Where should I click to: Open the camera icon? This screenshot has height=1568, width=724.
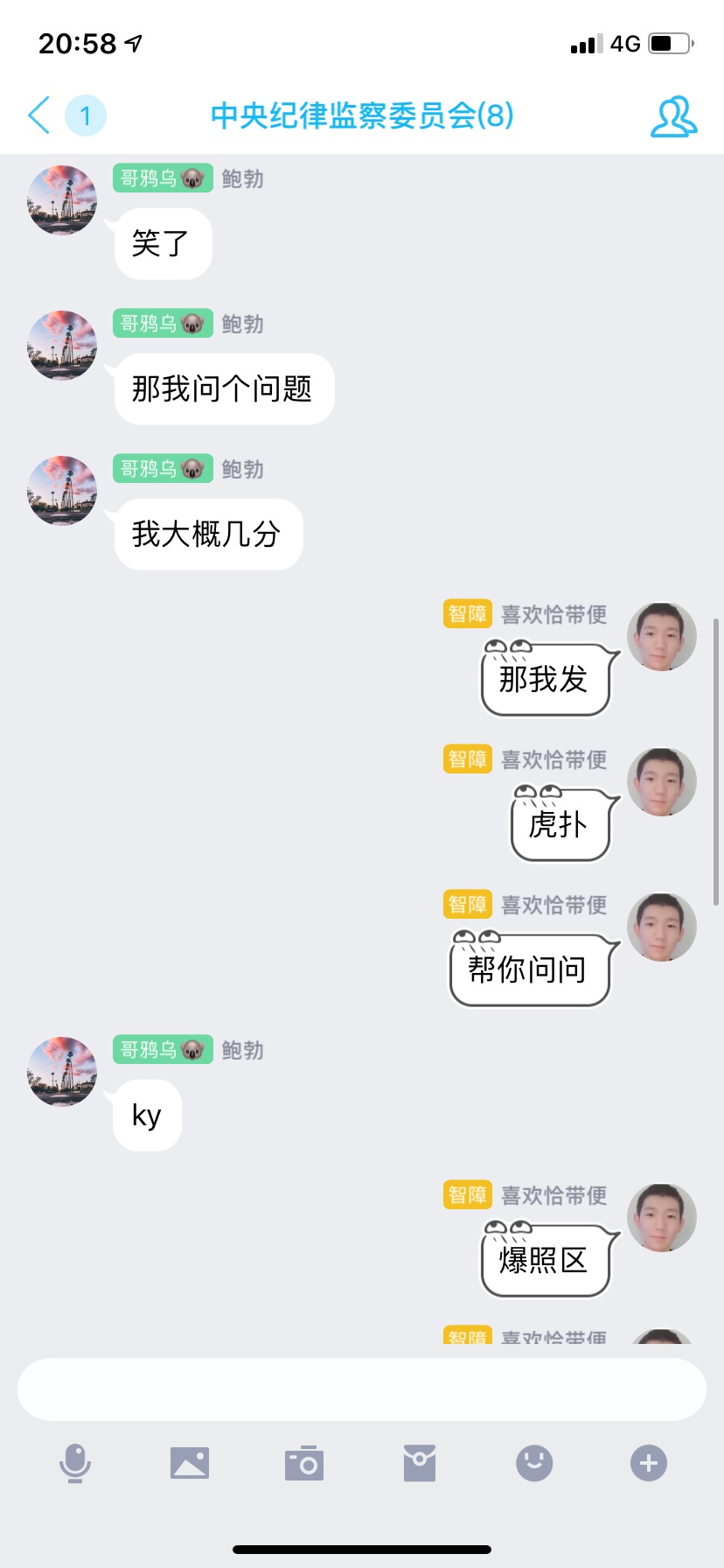(x=304, y=1463)
